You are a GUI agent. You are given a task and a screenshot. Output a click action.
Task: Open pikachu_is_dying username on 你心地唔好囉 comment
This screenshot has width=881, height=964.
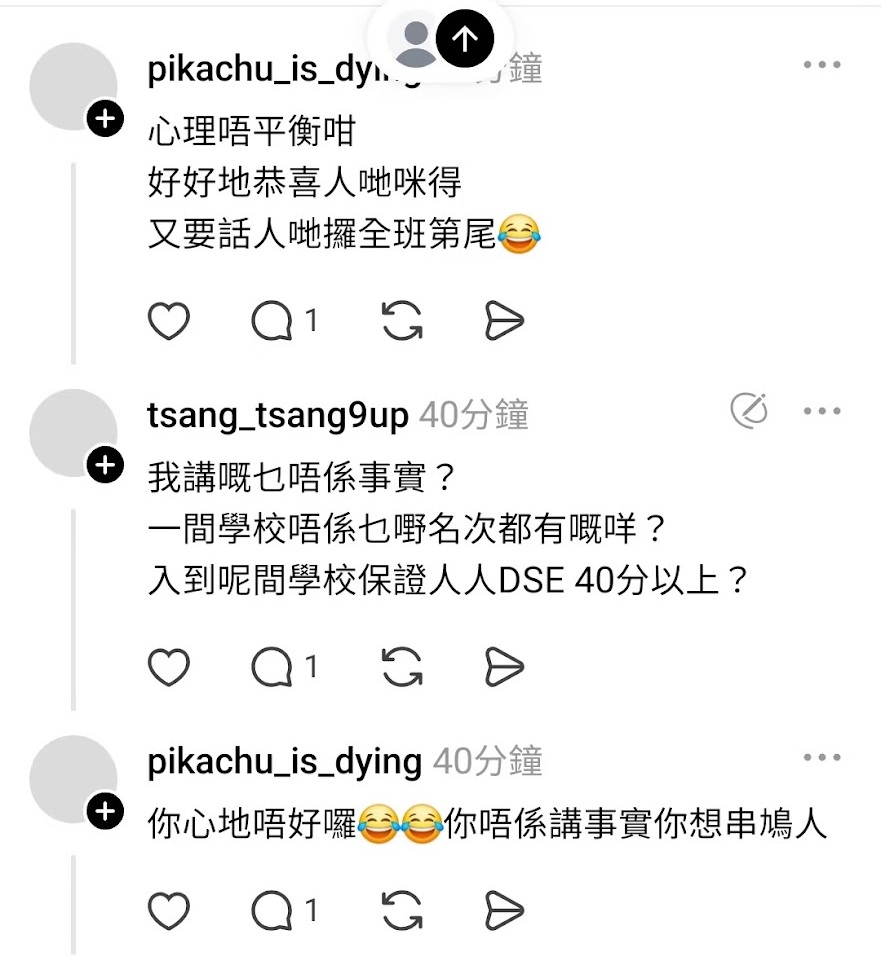pyautogui.click(x=285, y=762)
